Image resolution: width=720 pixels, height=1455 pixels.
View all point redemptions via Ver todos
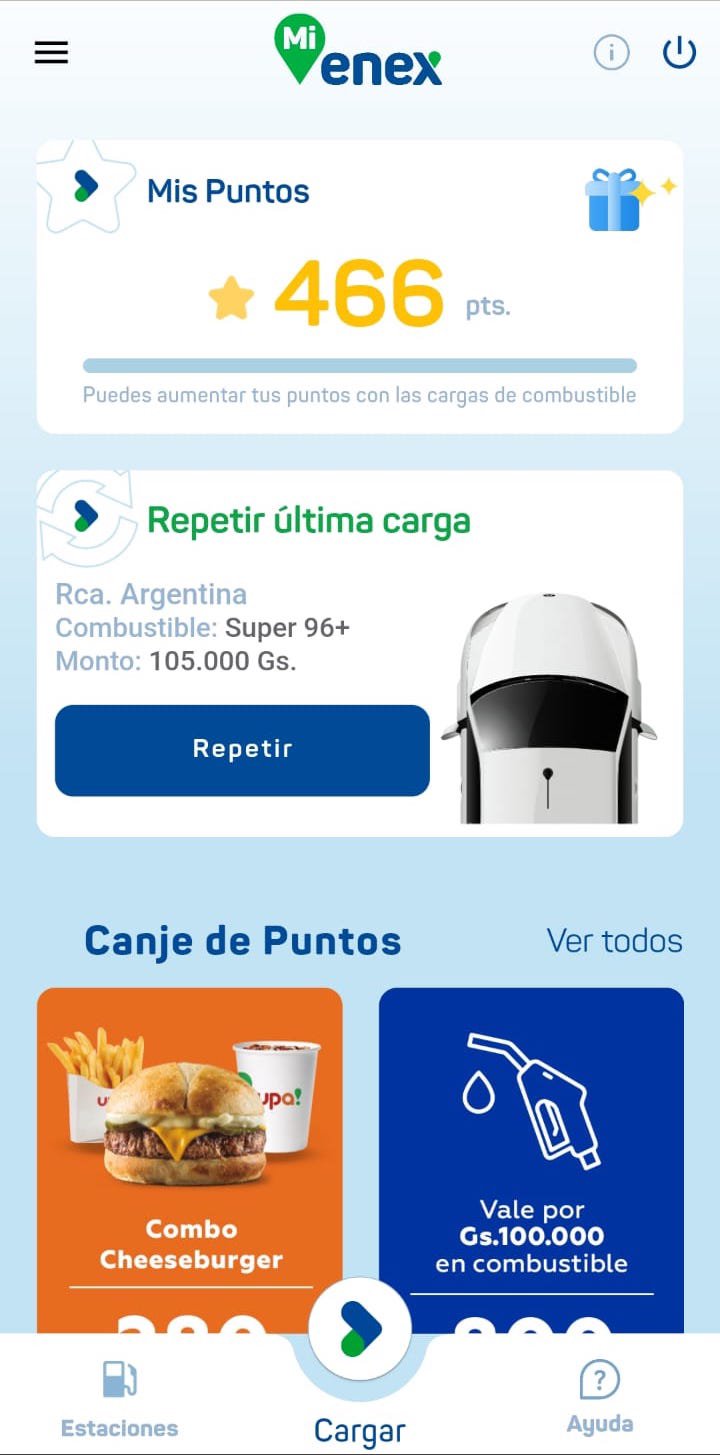(614, 941)
